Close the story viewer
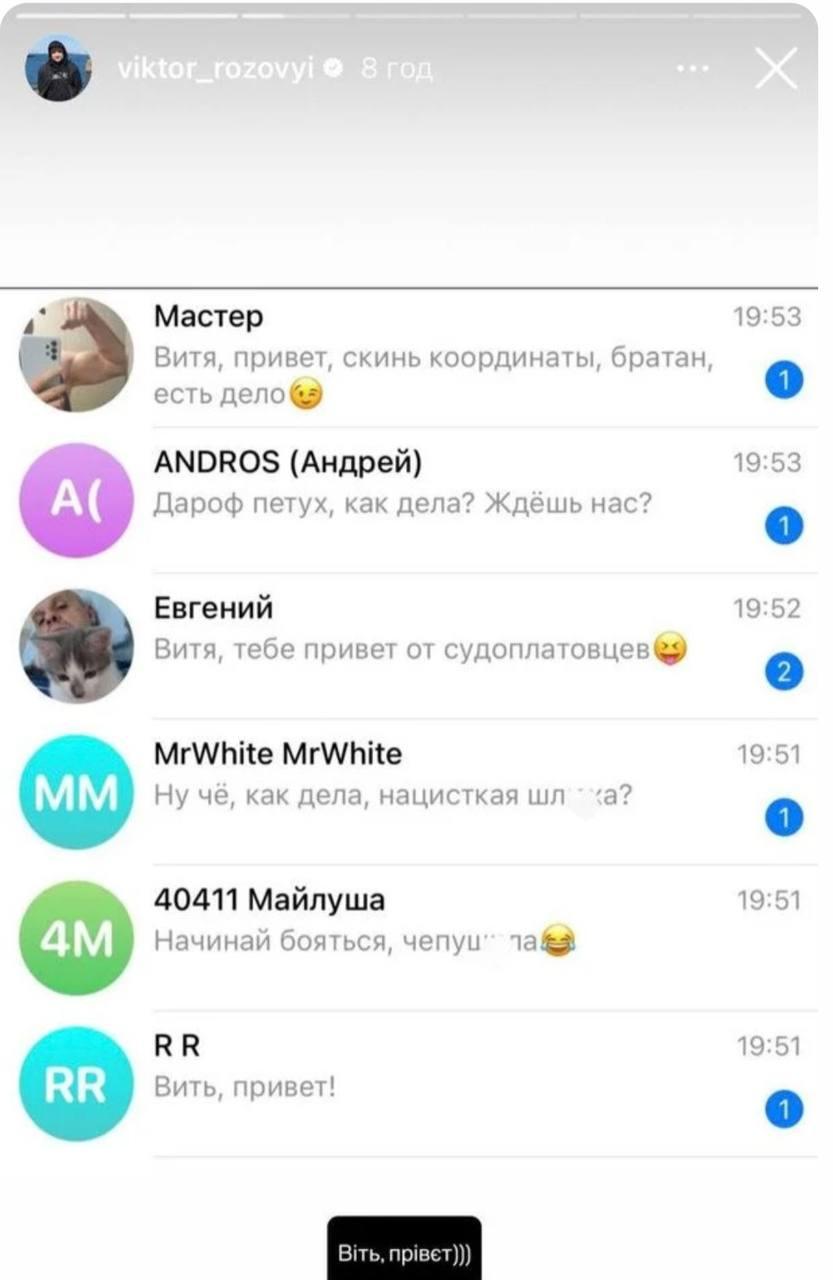 [x=776, y=69]
